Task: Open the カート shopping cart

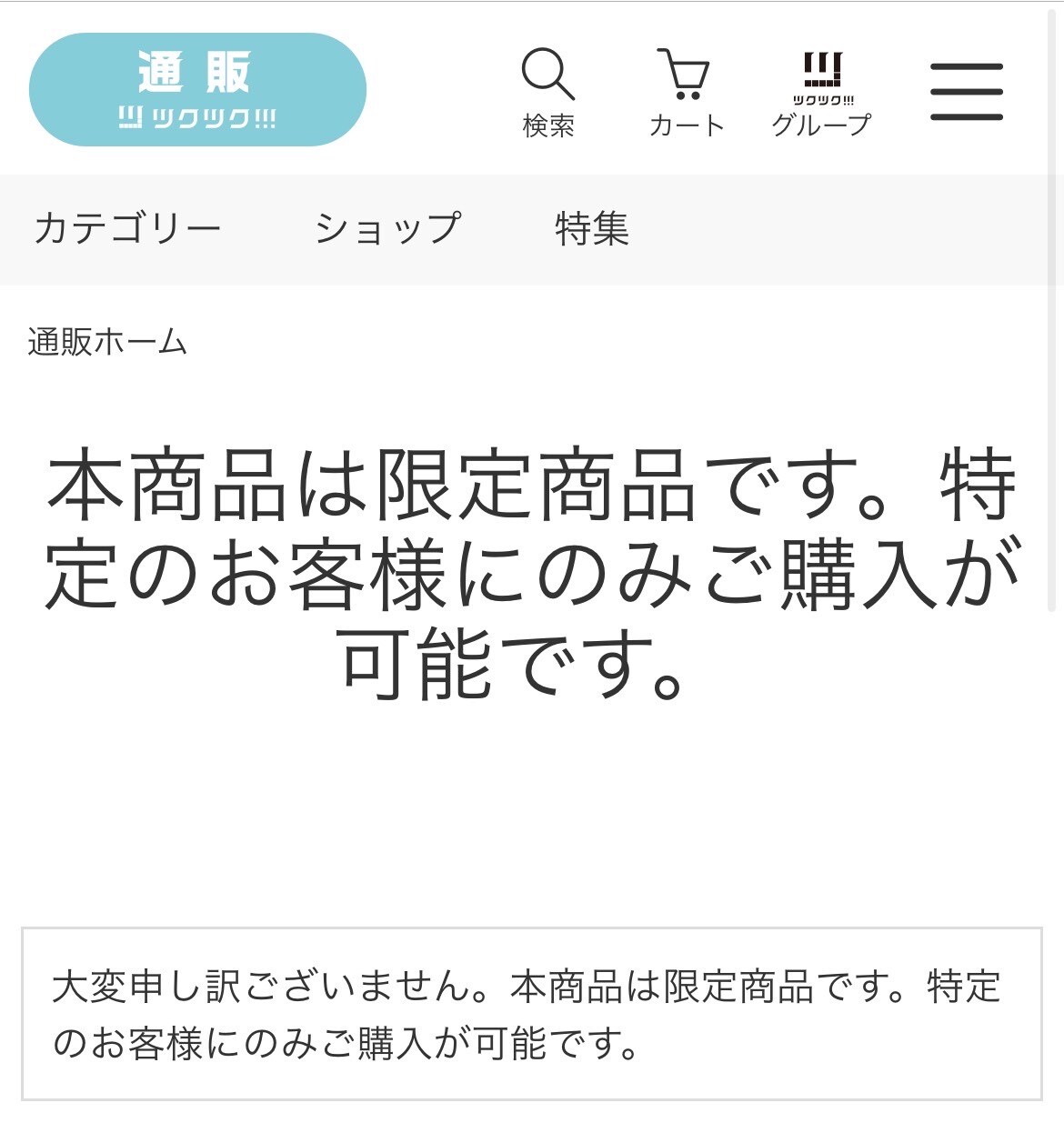Action: click(x=686, y=91)
